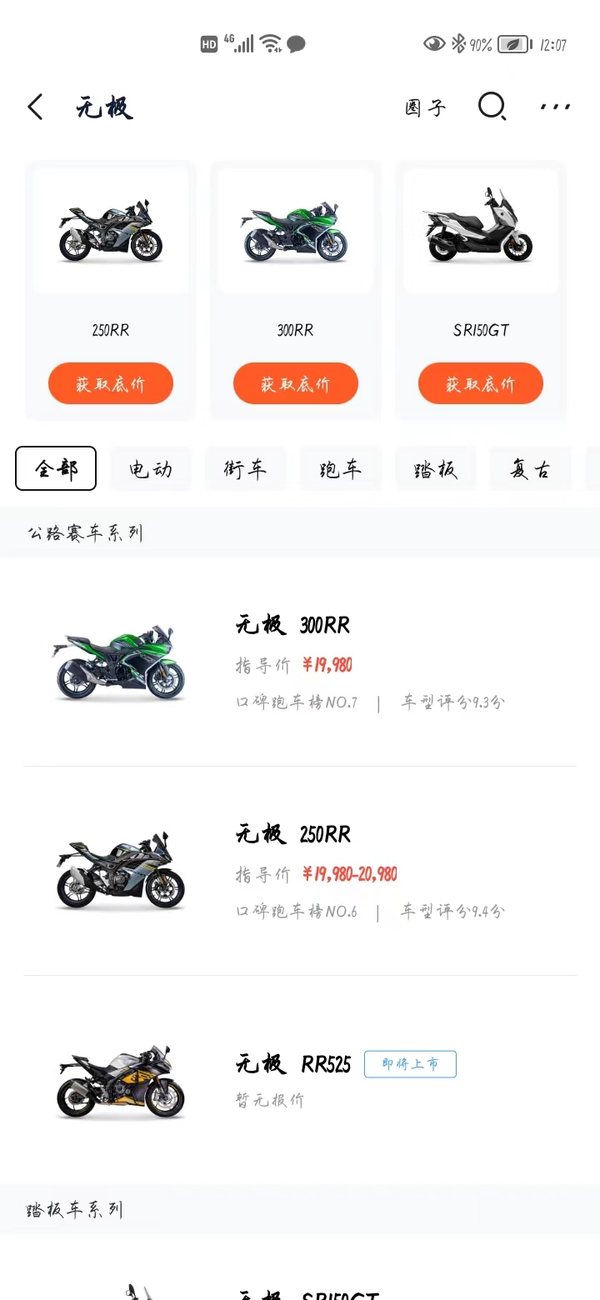
Task: Show the 踏板 scooter category
Action: pos(435,468)
